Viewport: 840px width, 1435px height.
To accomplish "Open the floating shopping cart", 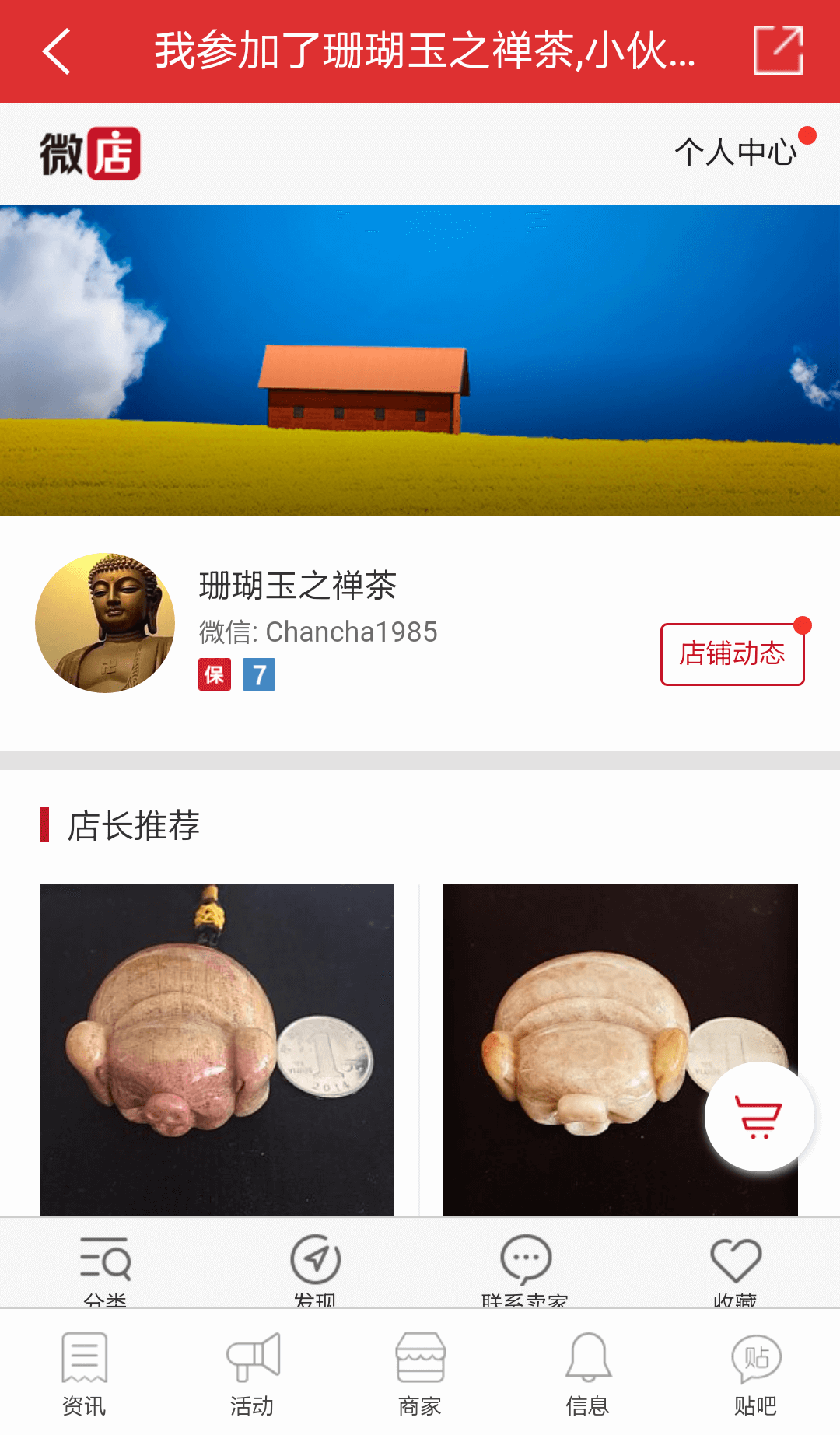I will click(x=759, y=1117).
